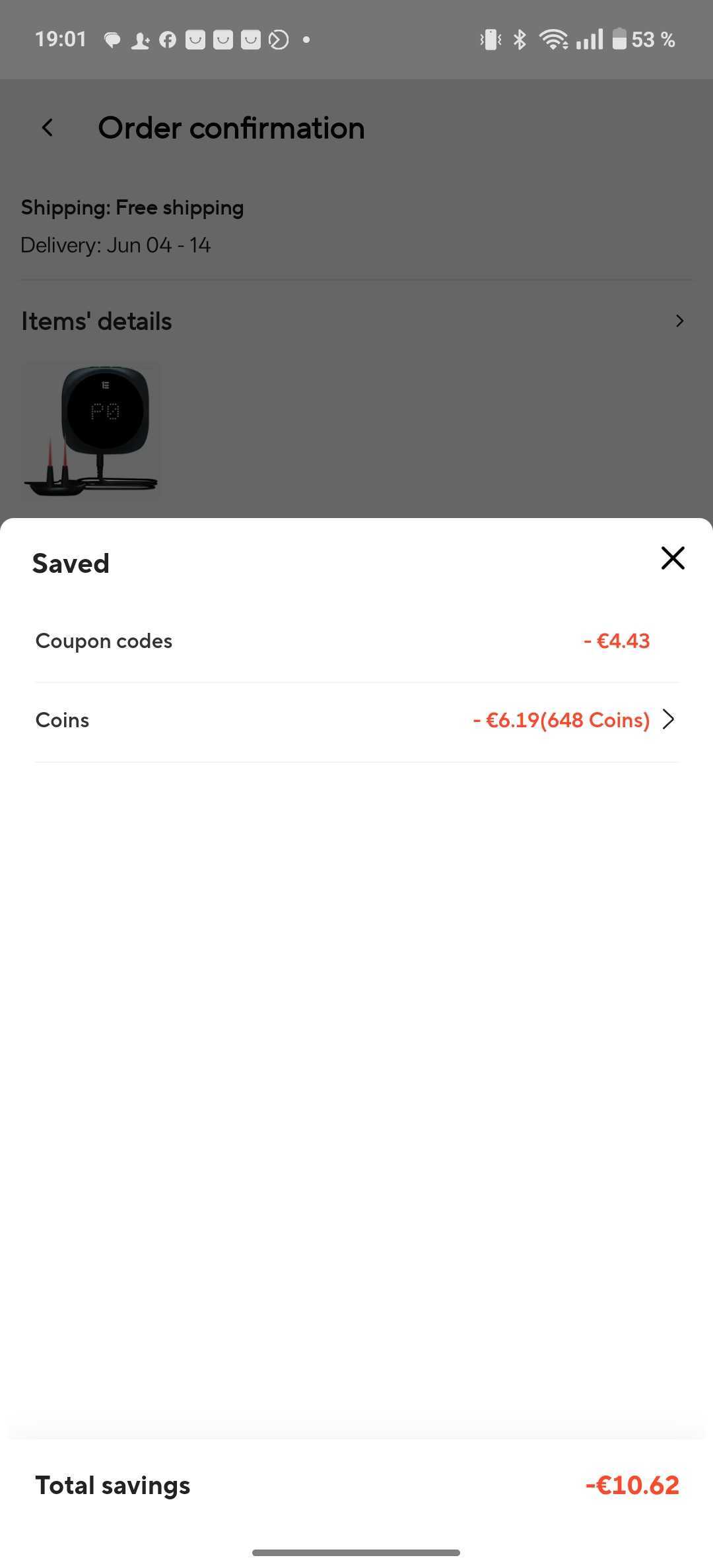
Task: Close the Saved savings sheet
Action: (672, 558)
